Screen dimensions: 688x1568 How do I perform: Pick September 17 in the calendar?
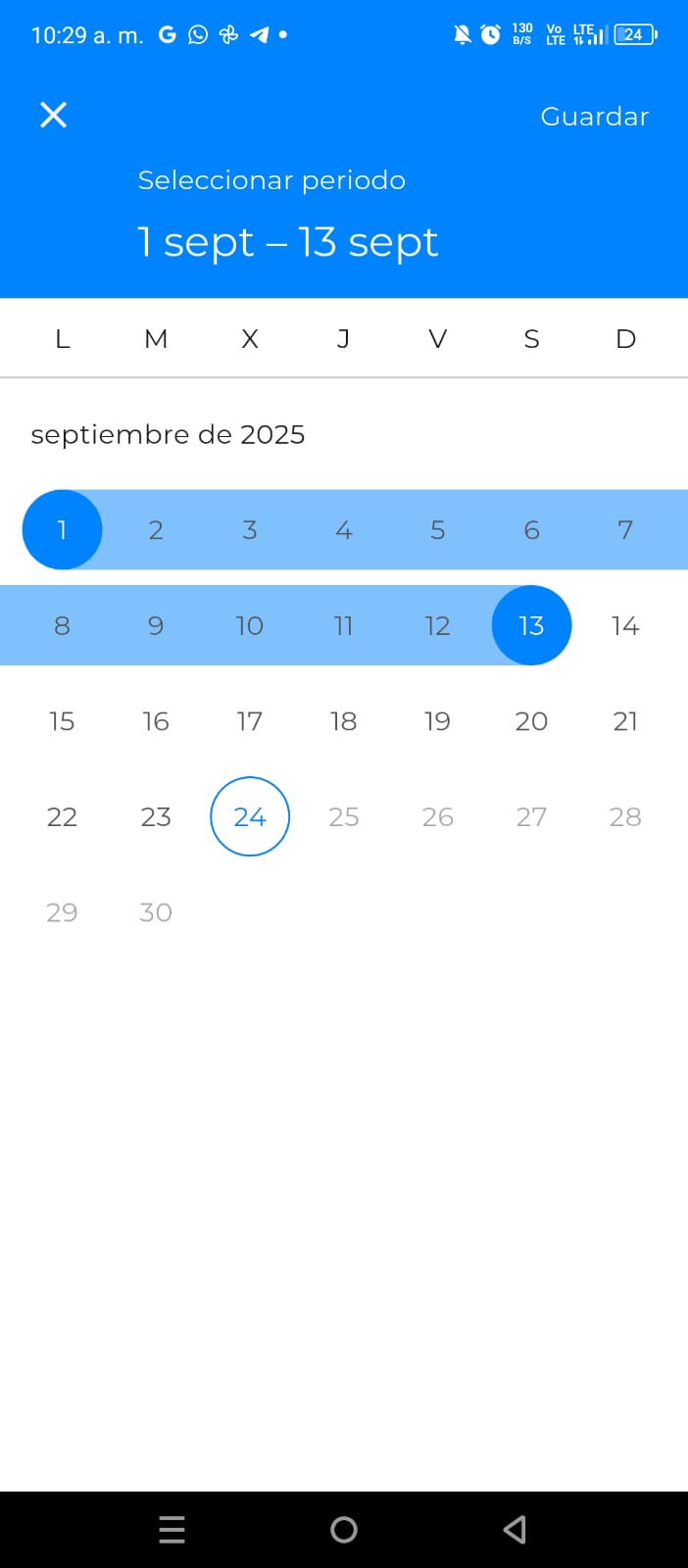[250, 721]
